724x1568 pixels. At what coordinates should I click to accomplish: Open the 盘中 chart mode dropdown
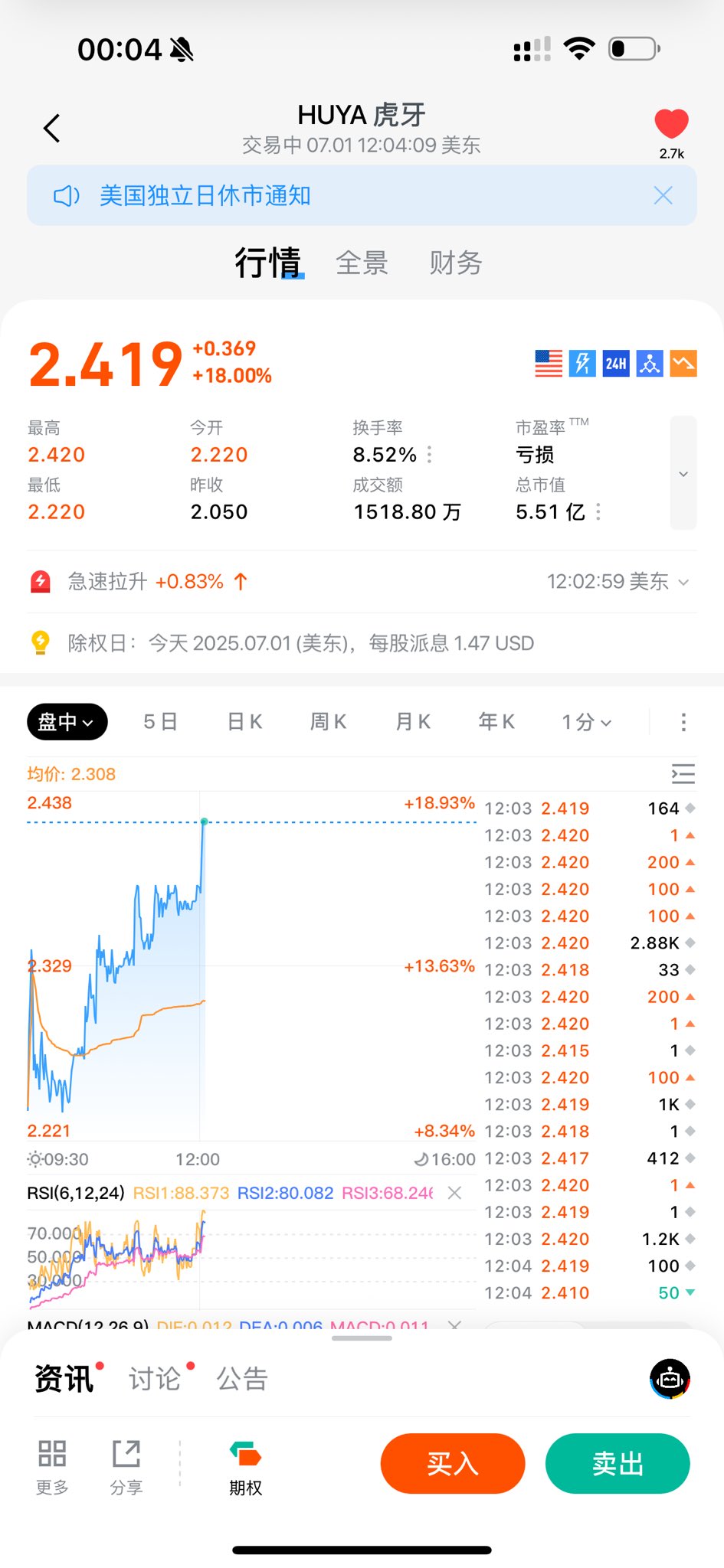67,722
